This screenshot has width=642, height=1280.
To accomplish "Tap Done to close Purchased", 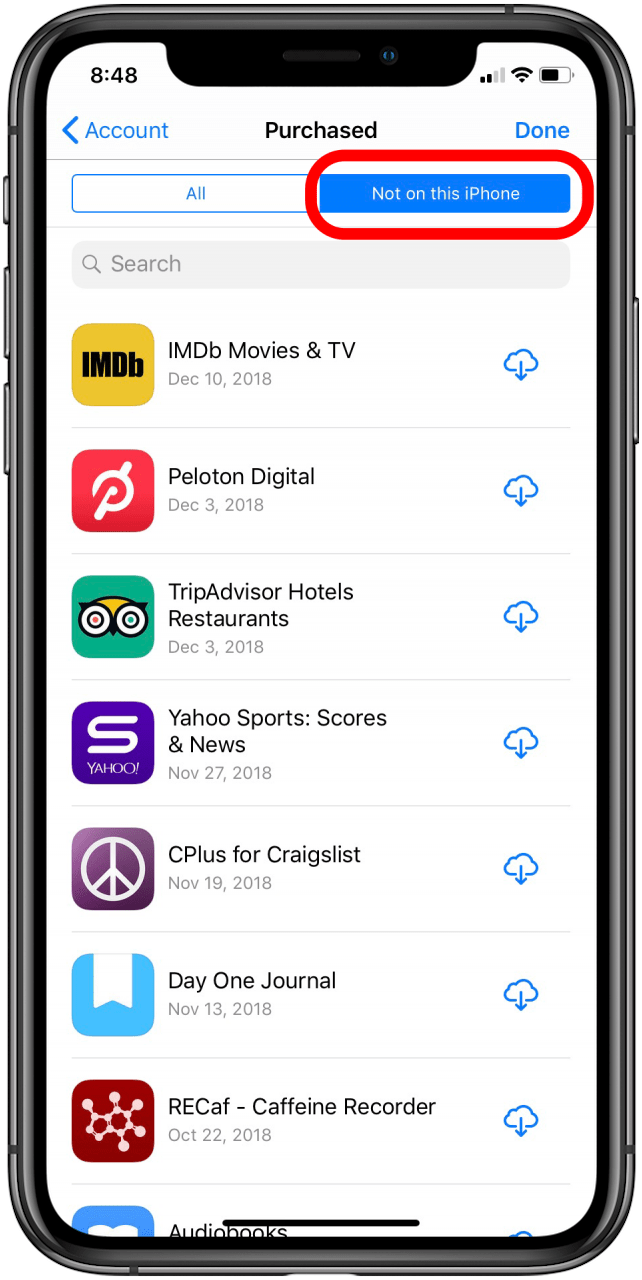I will coord(541,130).
